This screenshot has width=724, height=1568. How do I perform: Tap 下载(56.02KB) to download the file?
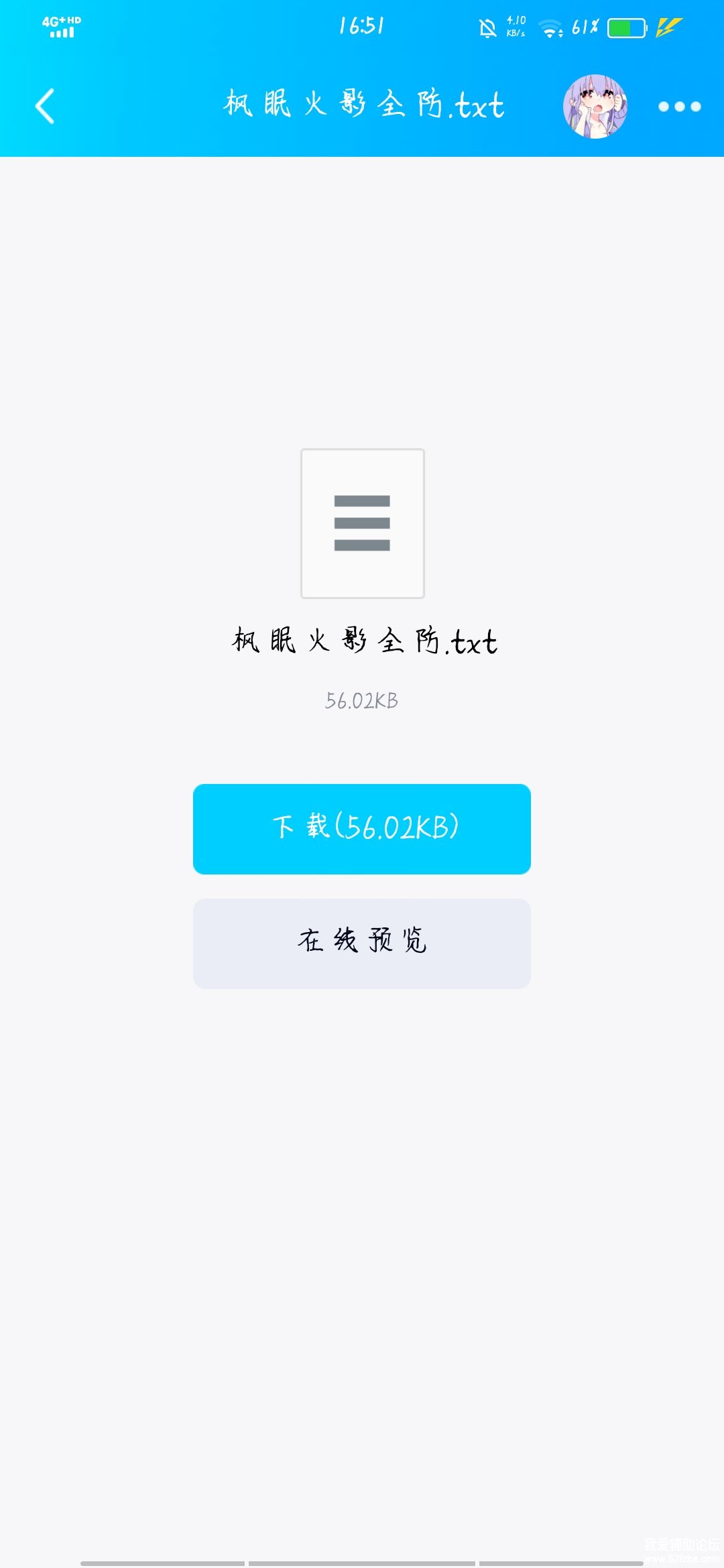pyautogui.click(x=362, y=829)
